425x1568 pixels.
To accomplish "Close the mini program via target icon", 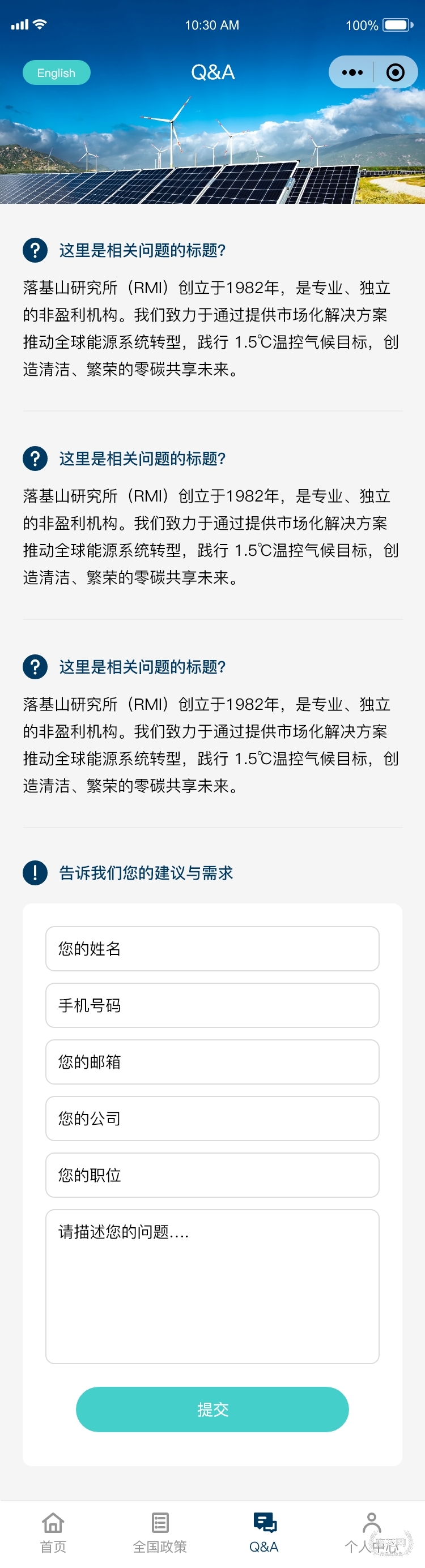I will pyautogui.click(x=395, y=72).
